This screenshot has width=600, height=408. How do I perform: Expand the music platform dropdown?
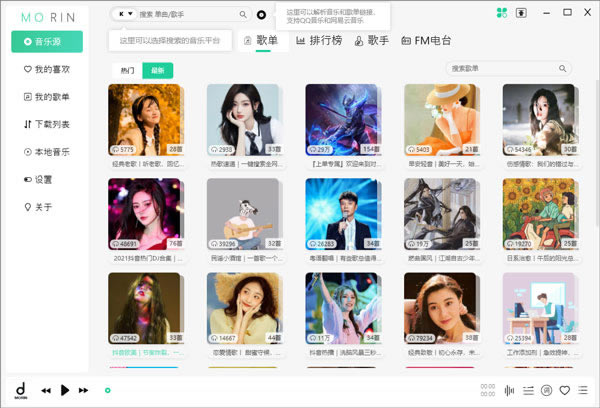click(125, 15)
